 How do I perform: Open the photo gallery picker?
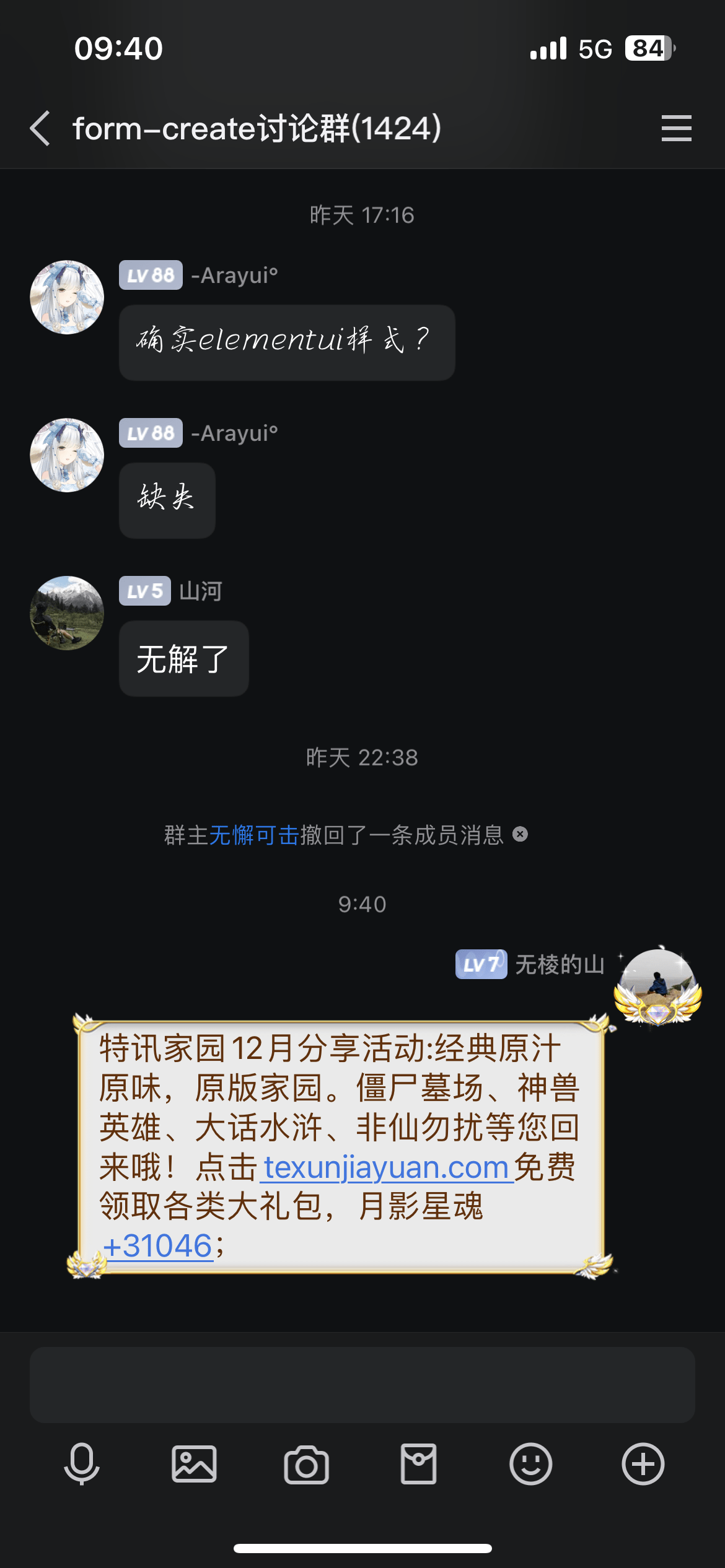pos(194,1464)
